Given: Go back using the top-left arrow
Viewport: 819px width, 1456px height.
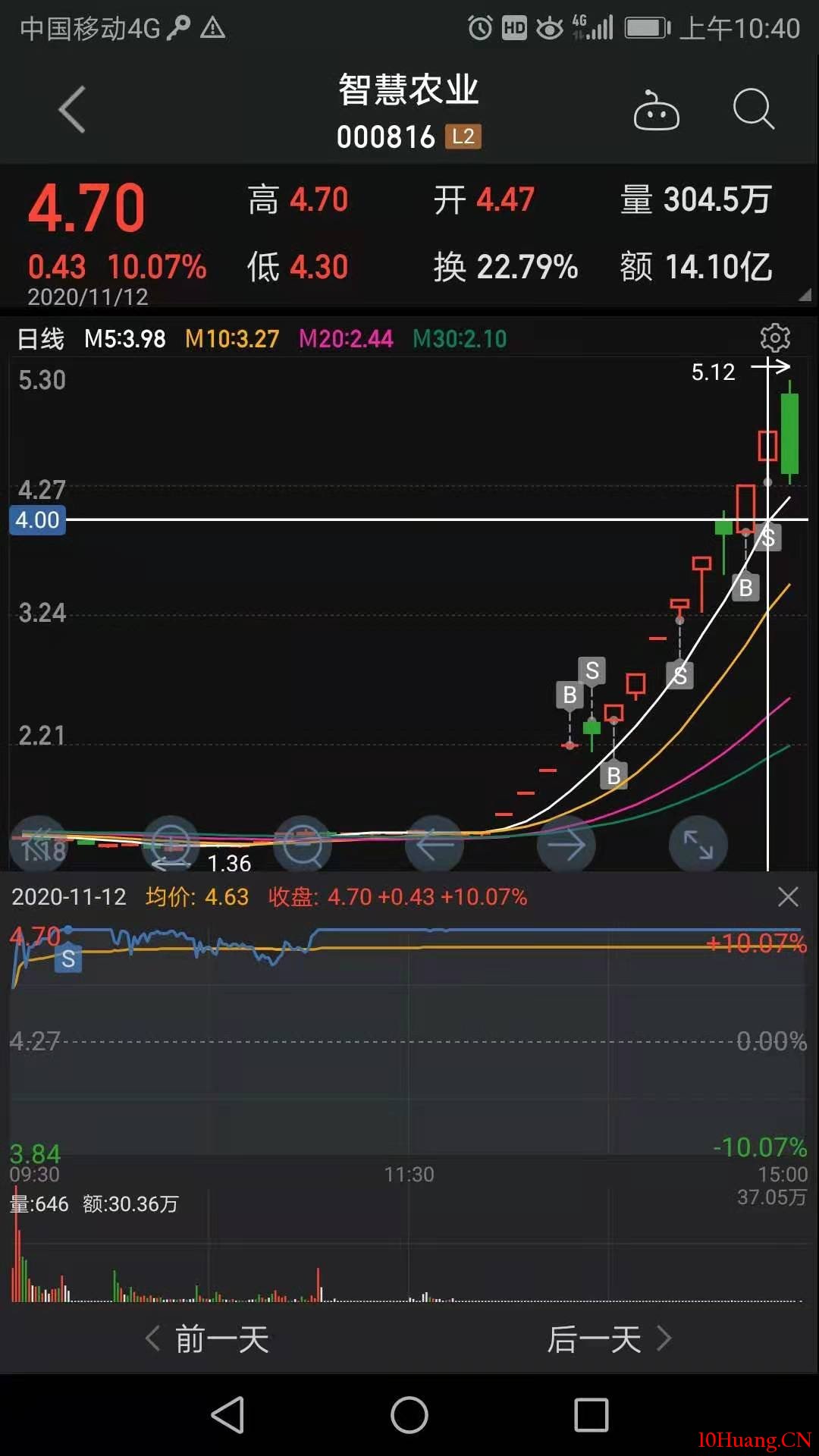Looking at the screenshot, I should click(x=72, y=110).
